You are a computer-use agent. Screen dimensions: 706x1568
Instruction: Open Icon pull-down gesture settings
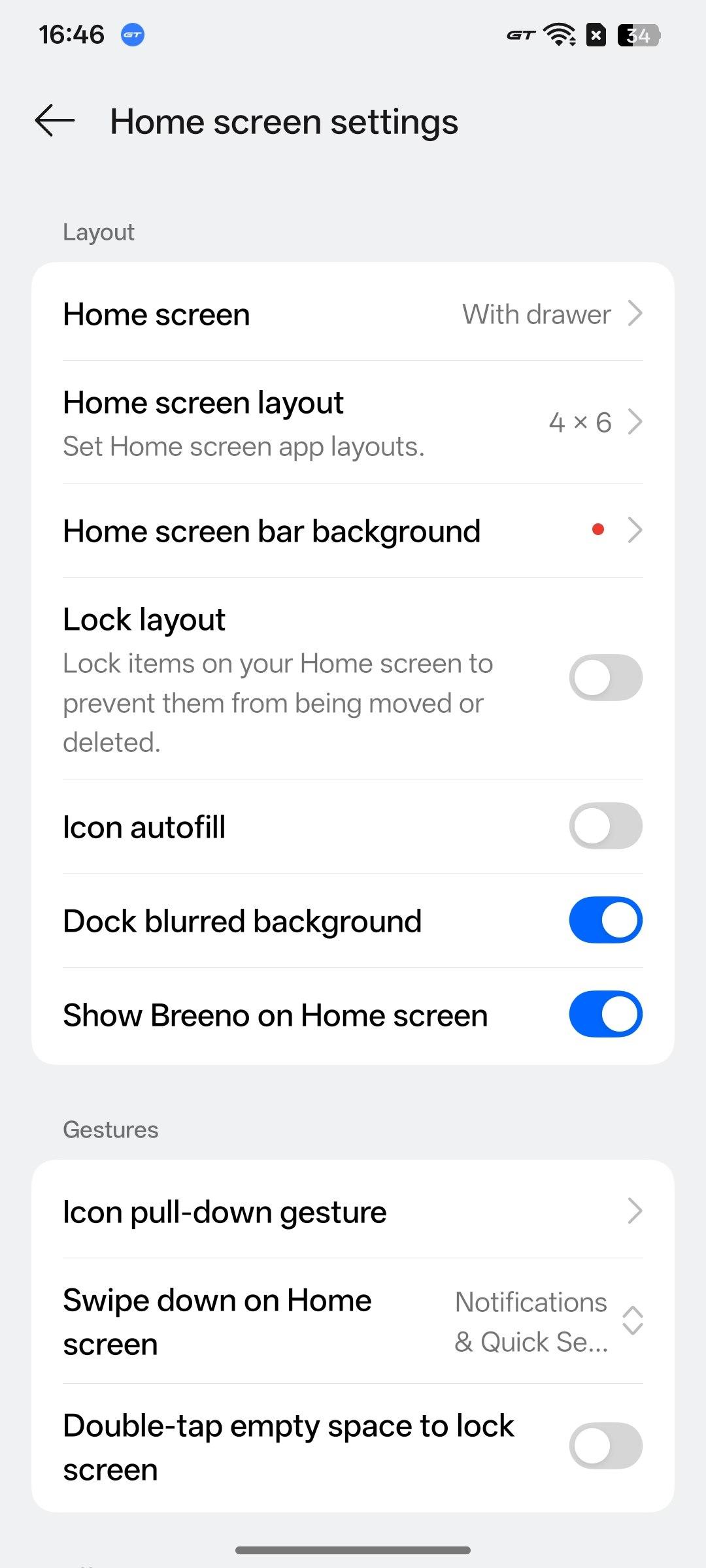[353, 1212]
